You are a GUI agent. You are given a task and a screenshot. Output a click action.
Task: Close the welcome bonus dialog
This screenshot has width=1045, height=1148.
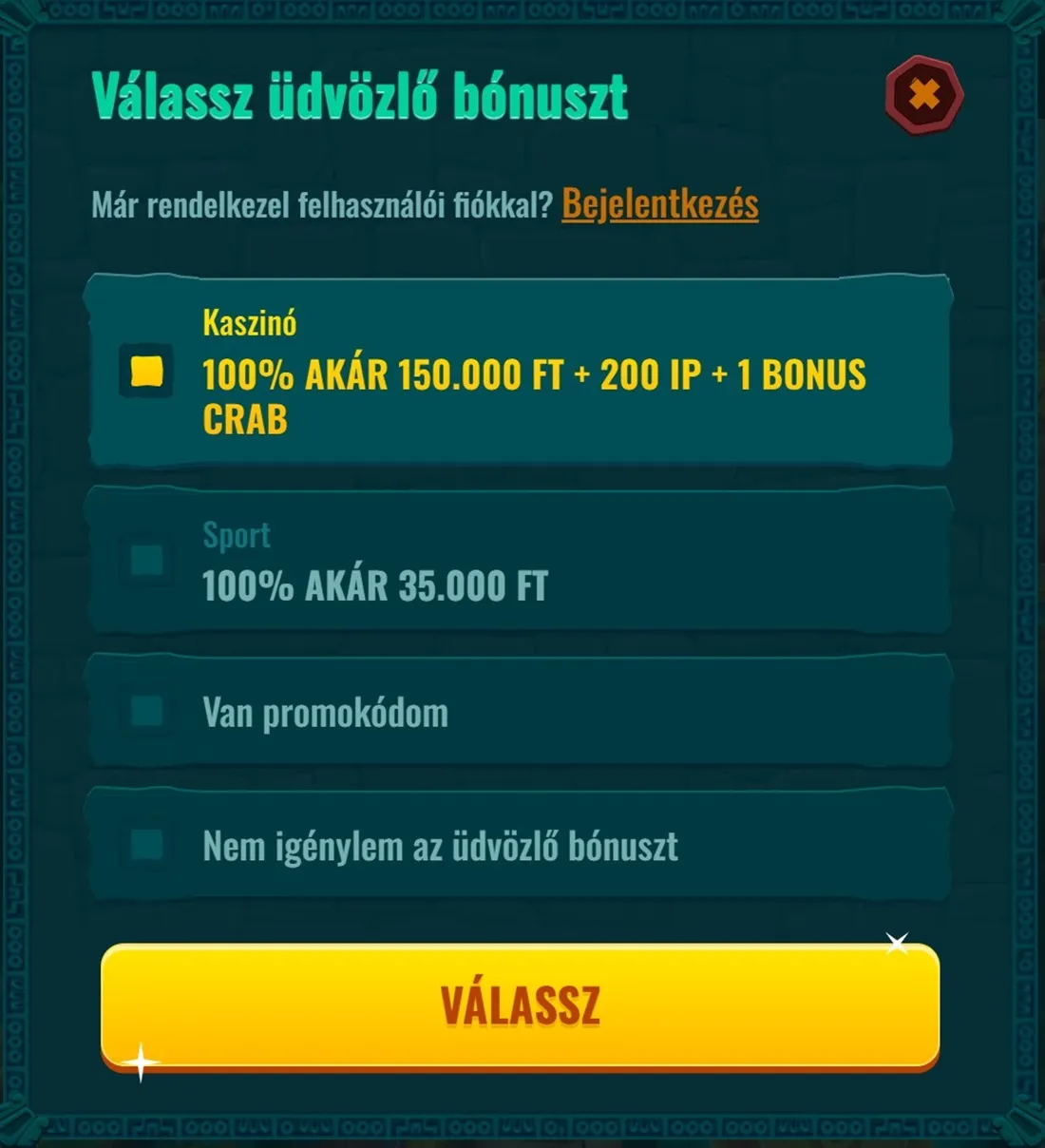[x=923, y=95]
